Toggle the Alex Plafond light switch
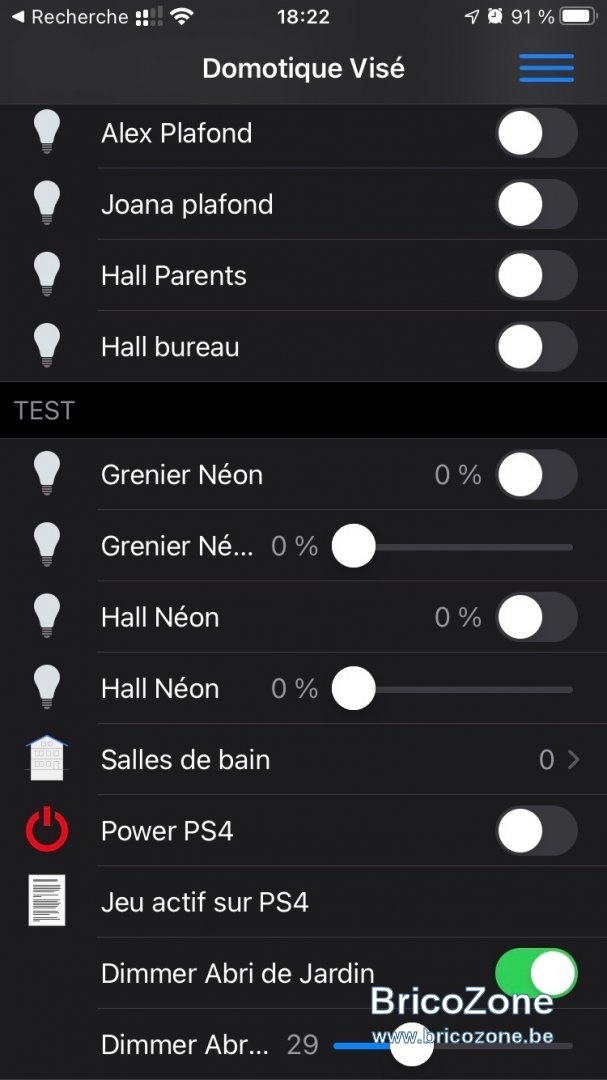The height and width of the screenshot is (1080, 607). click(x=536, y=133)
